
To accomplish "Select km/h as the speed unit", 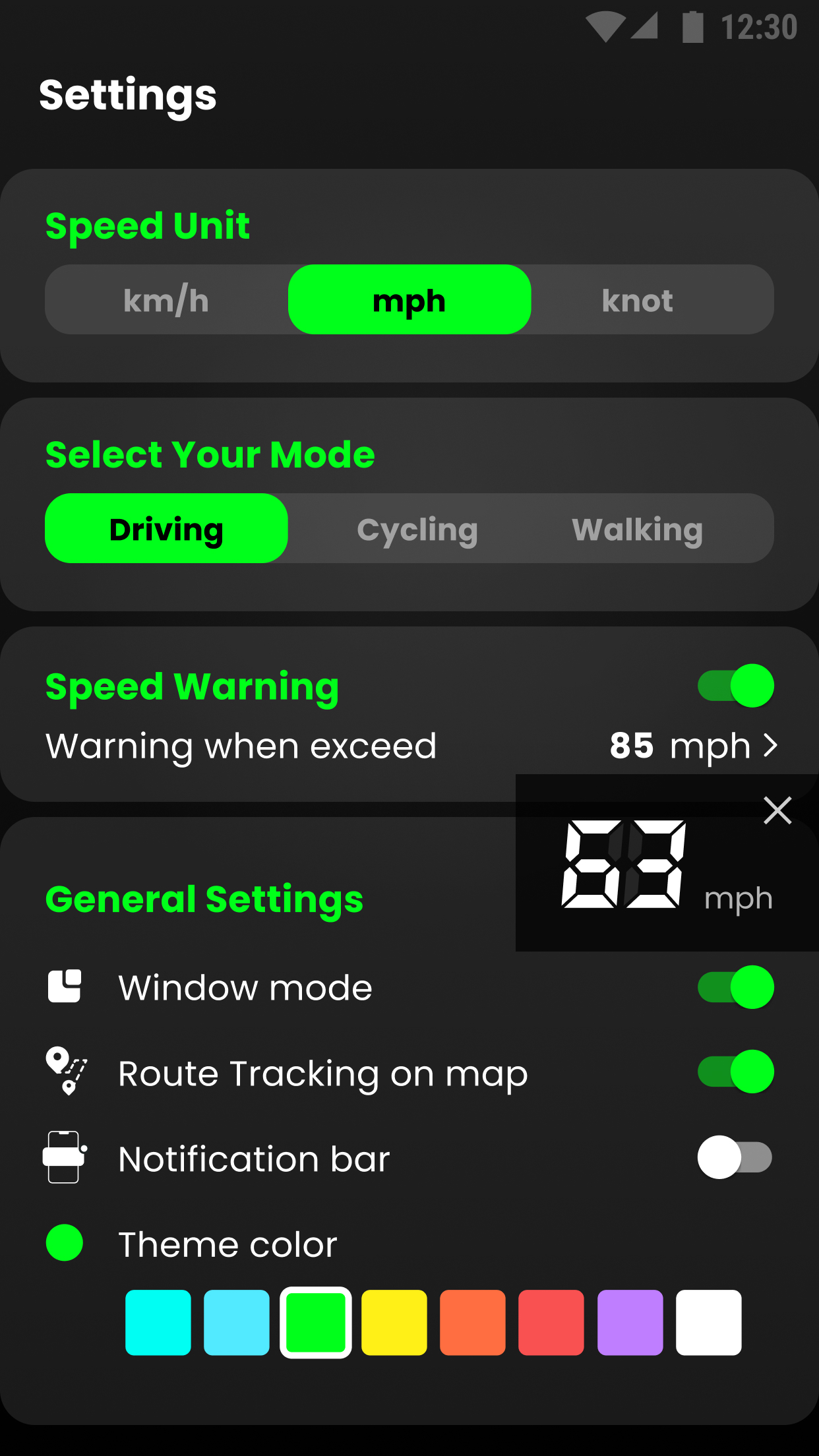I will pos(165,300).
